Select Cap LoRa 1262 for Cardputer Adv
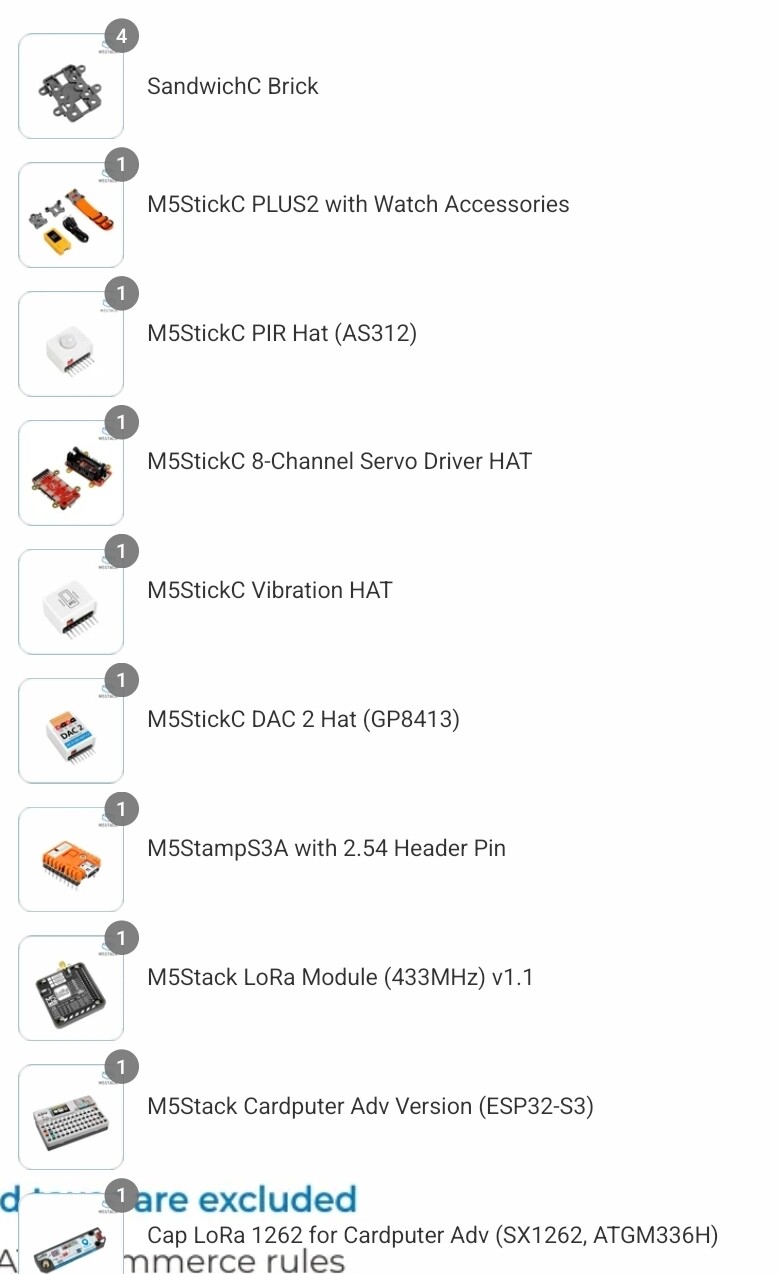This screenshot has width=780, height=1274. coord(432,1236)
